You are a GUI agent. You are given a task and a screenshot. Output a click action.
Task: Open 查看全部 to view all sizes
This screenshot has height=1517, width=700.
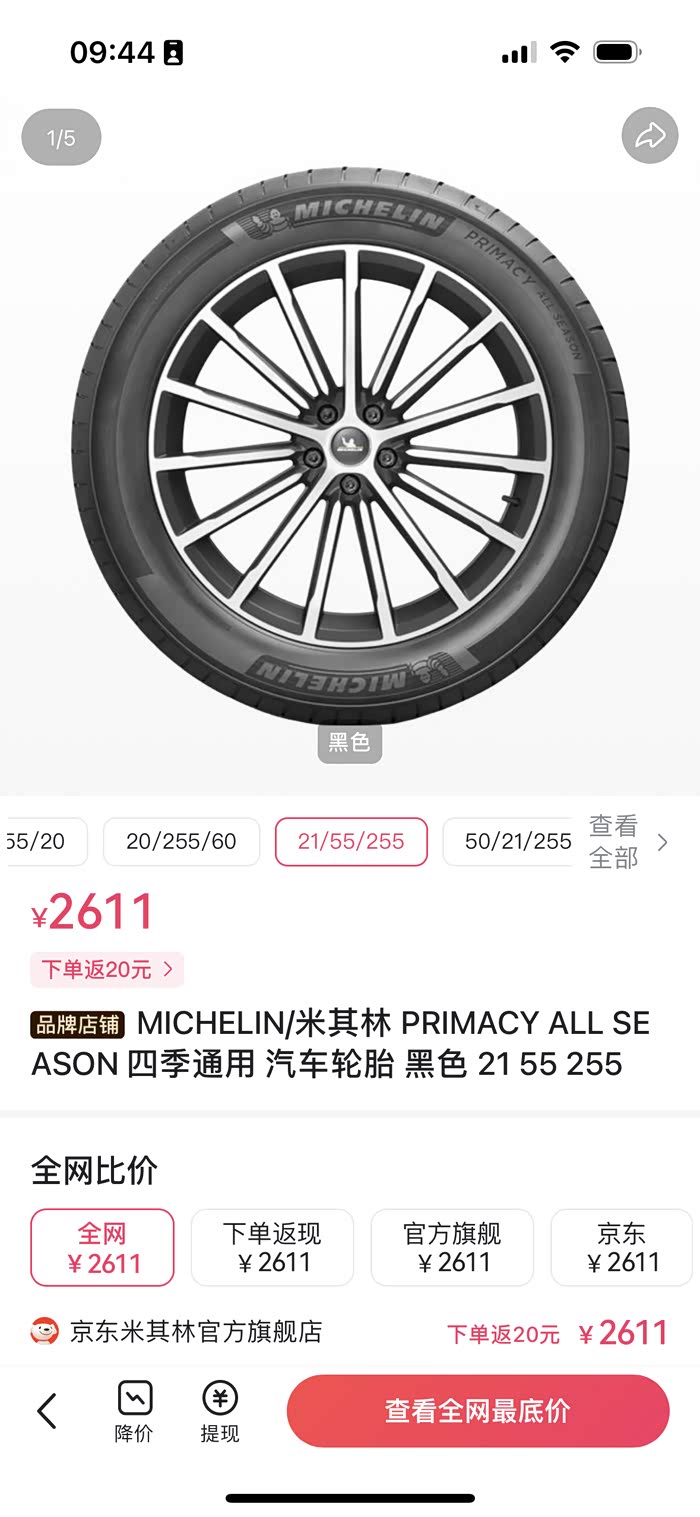[x=627, y=842]
